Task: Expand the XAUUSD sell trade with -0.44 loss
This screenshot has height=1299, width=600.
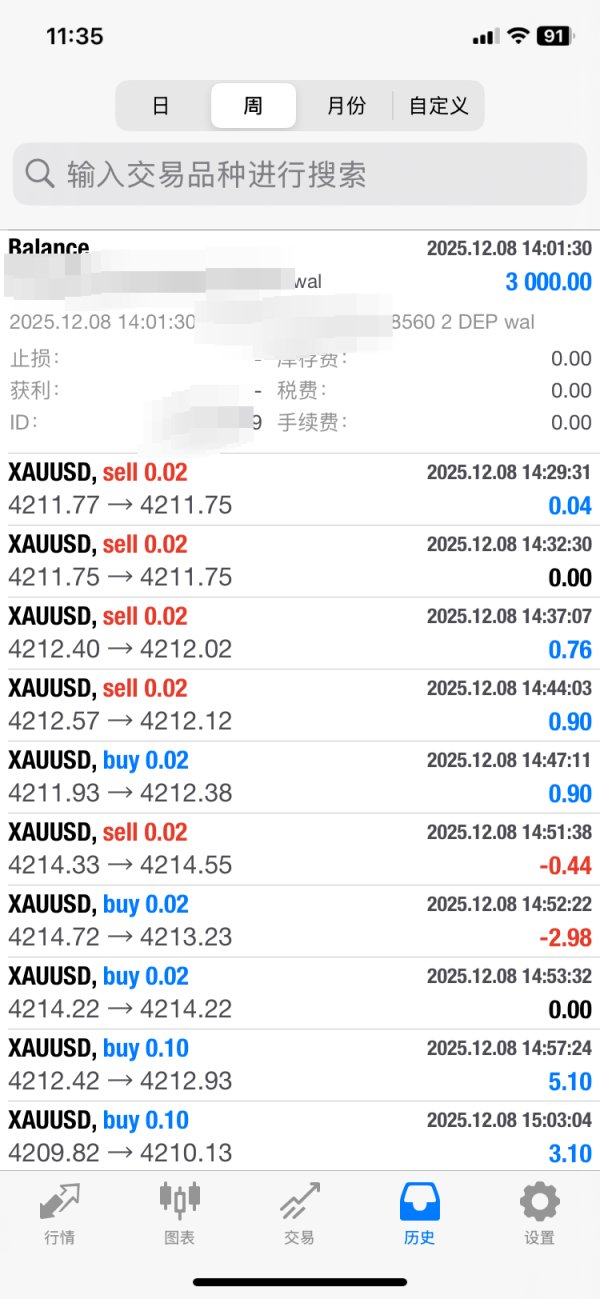Action: 300,849
